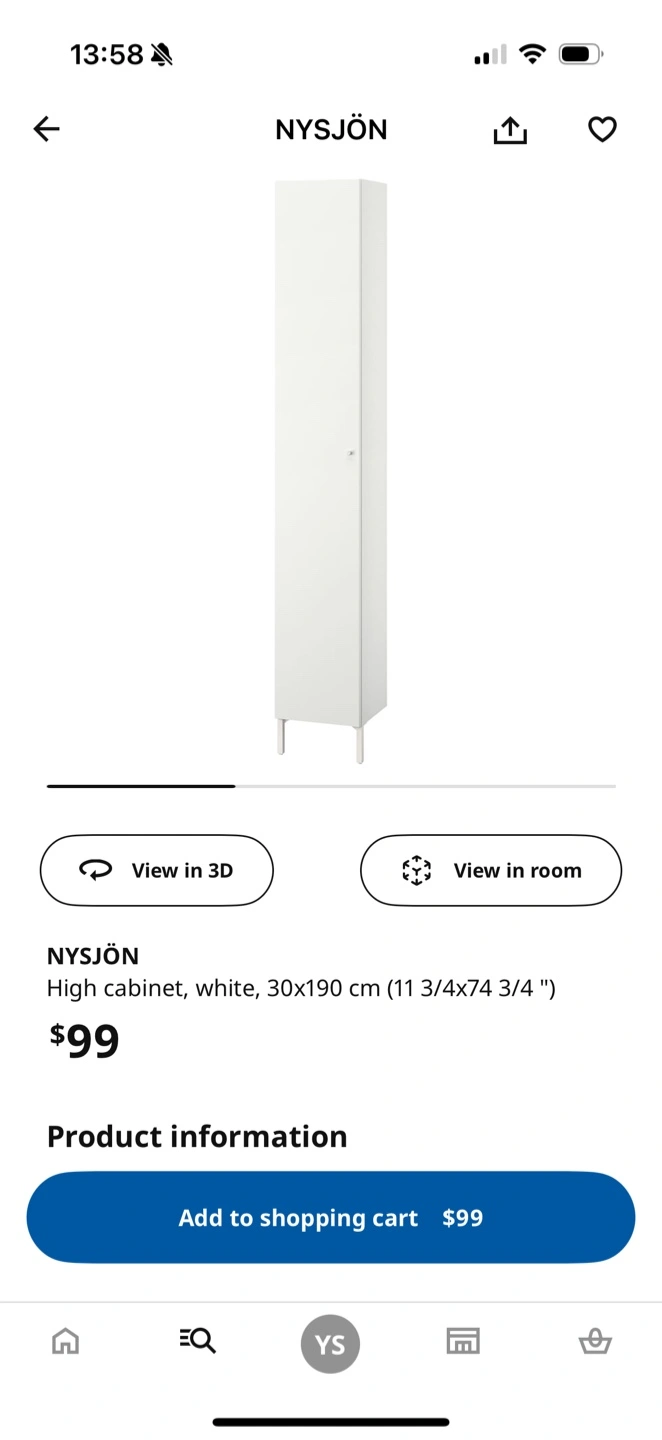Tap View in room button

click(490, 870)
